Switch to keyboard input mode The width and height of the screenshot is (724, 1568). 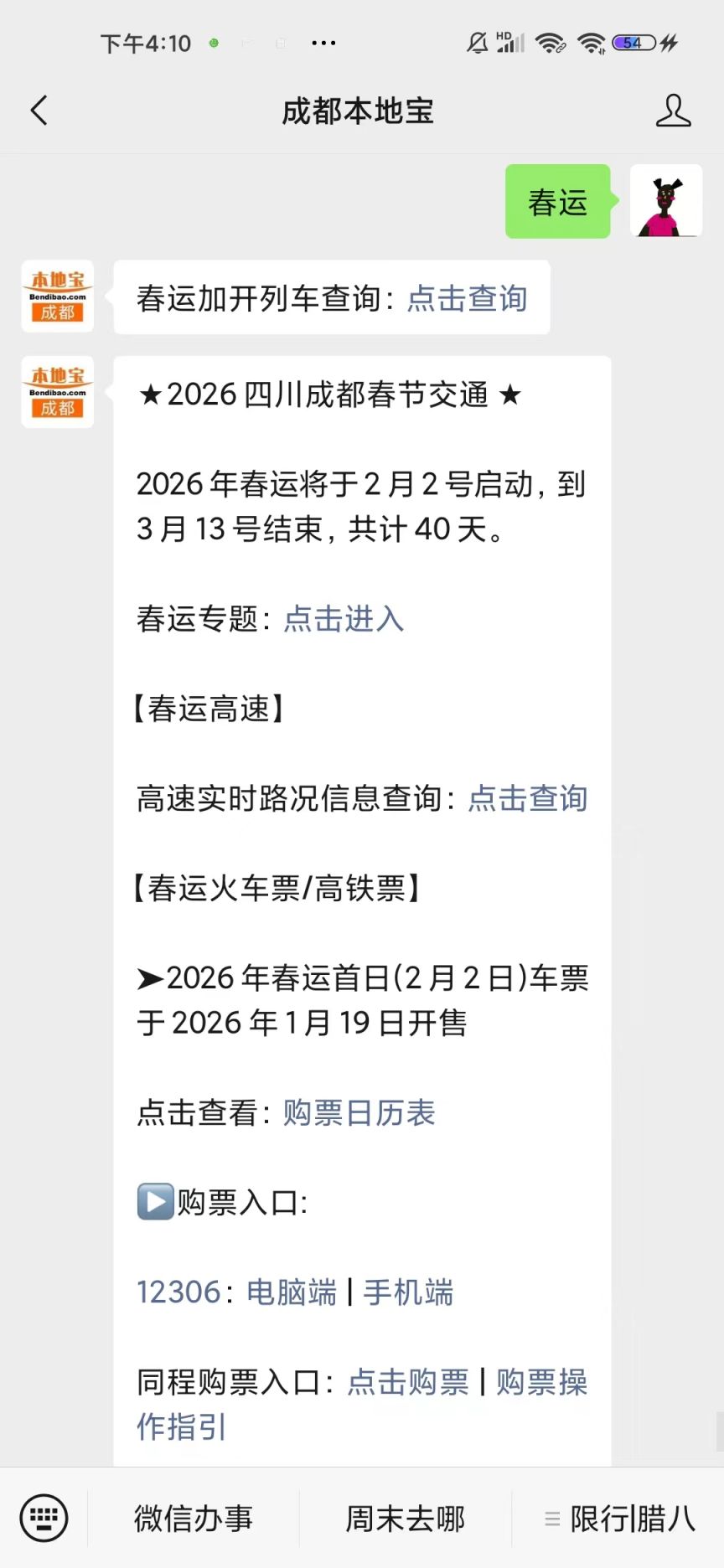[44, 1518]
